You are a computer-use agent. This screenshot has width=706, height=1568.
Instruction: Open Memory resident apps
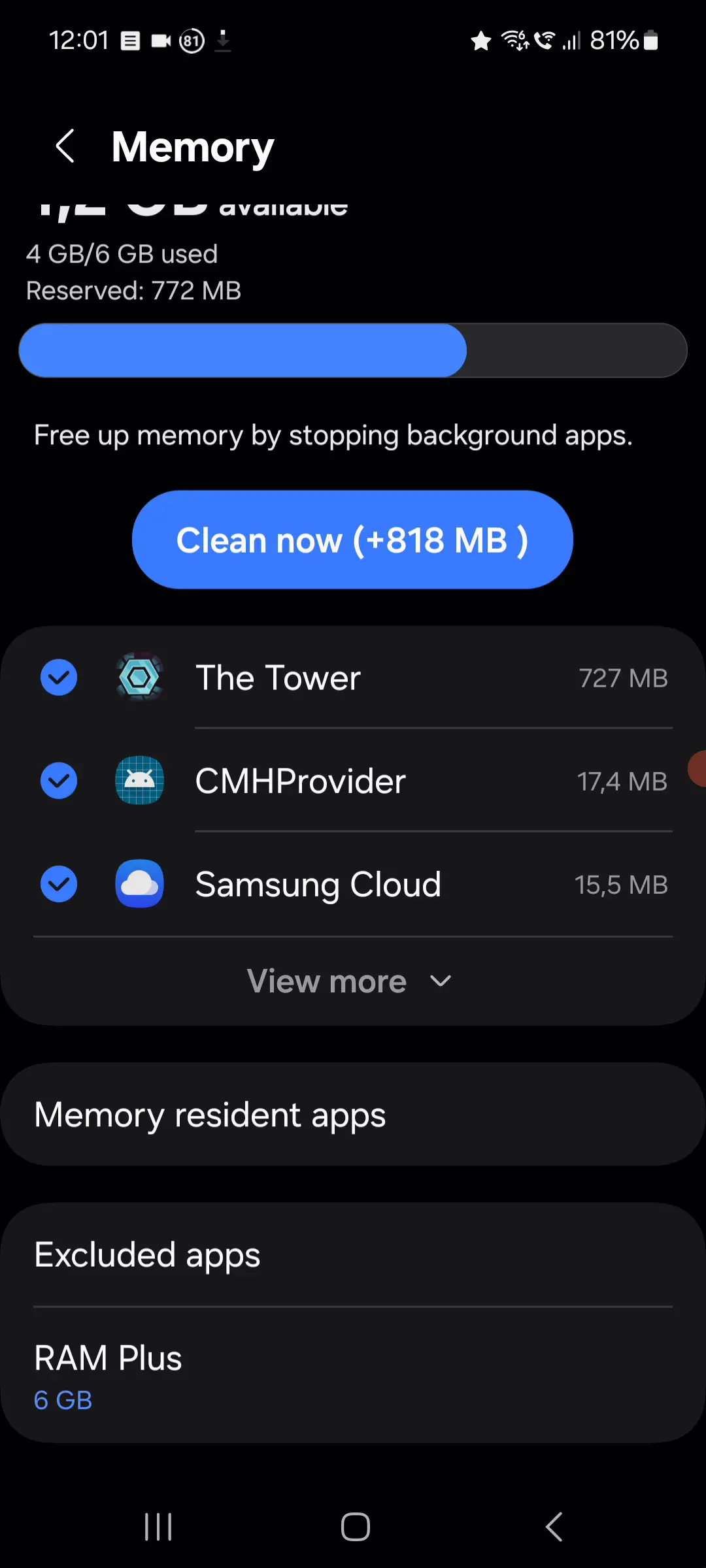(210, 1115)
